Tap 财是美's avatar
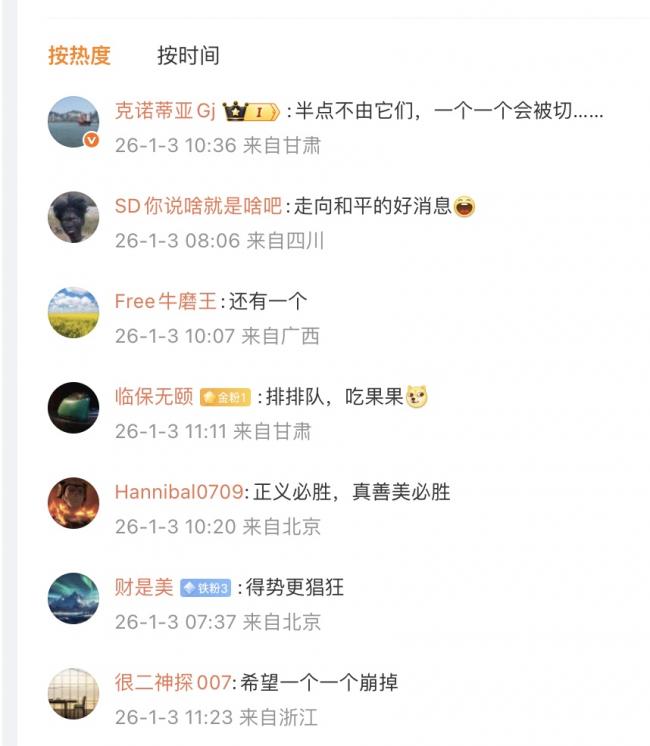Viewport: 650px width, 746px height. 73,598
